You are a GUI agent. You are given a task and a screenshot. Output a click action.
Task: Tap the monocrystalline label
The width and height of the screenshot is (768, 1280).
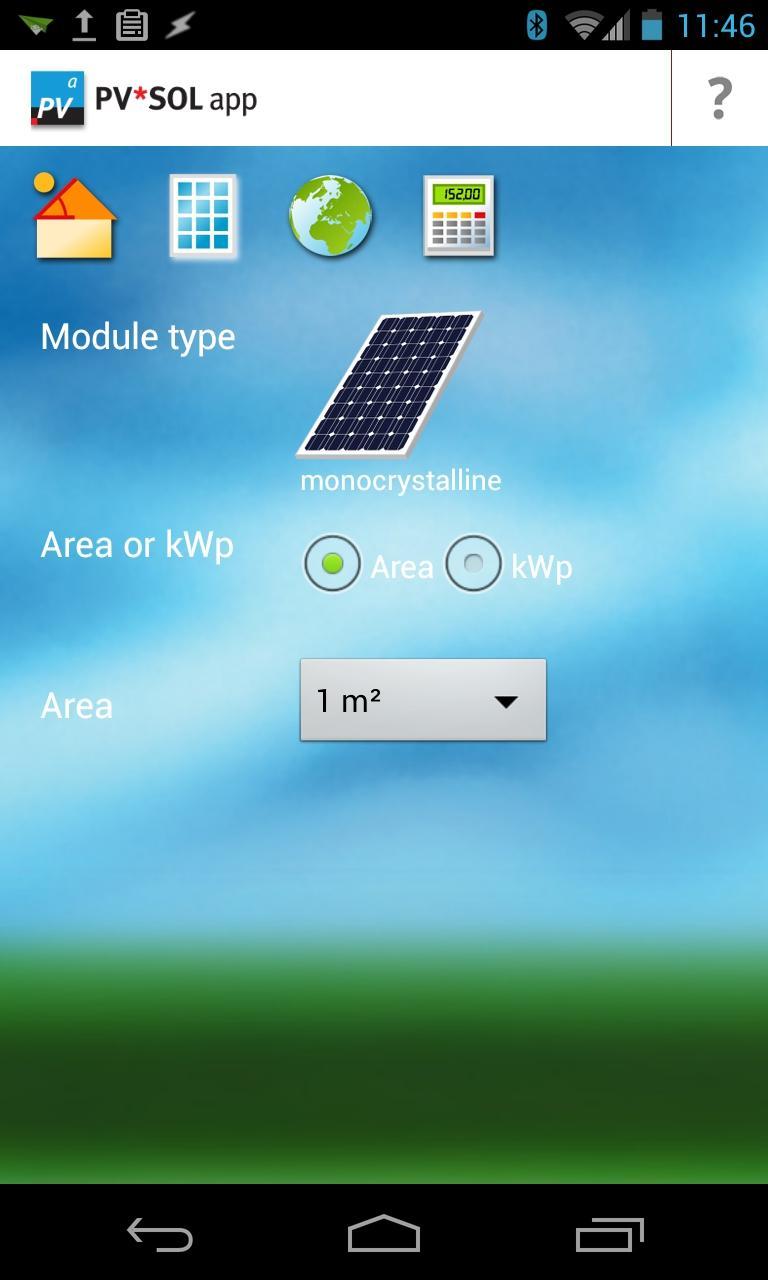[399, 479]
